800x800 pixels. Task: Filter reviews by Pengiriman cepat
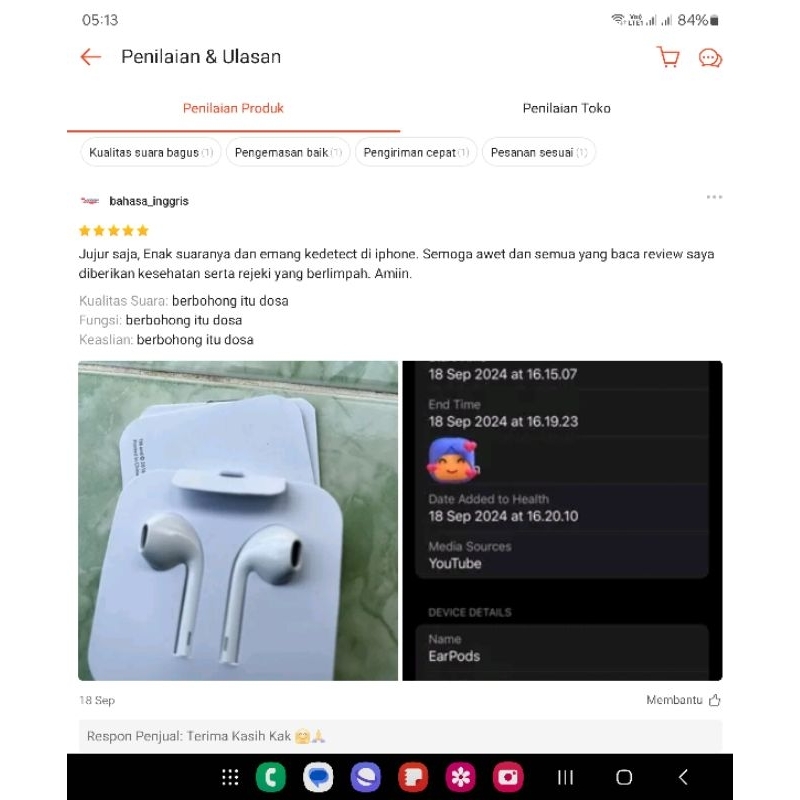(x=416, y=153)
